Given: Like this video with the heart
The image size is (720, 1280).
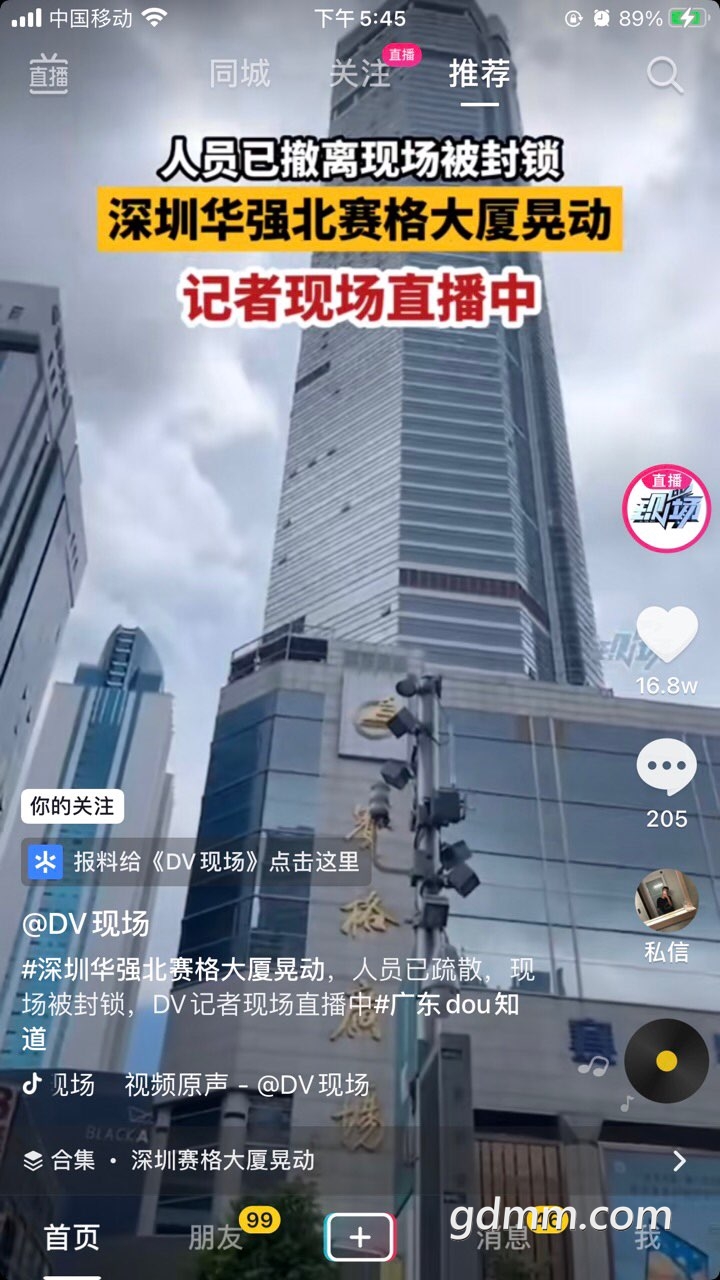Looking at the screenshot, I should click(x=667, y=636).
